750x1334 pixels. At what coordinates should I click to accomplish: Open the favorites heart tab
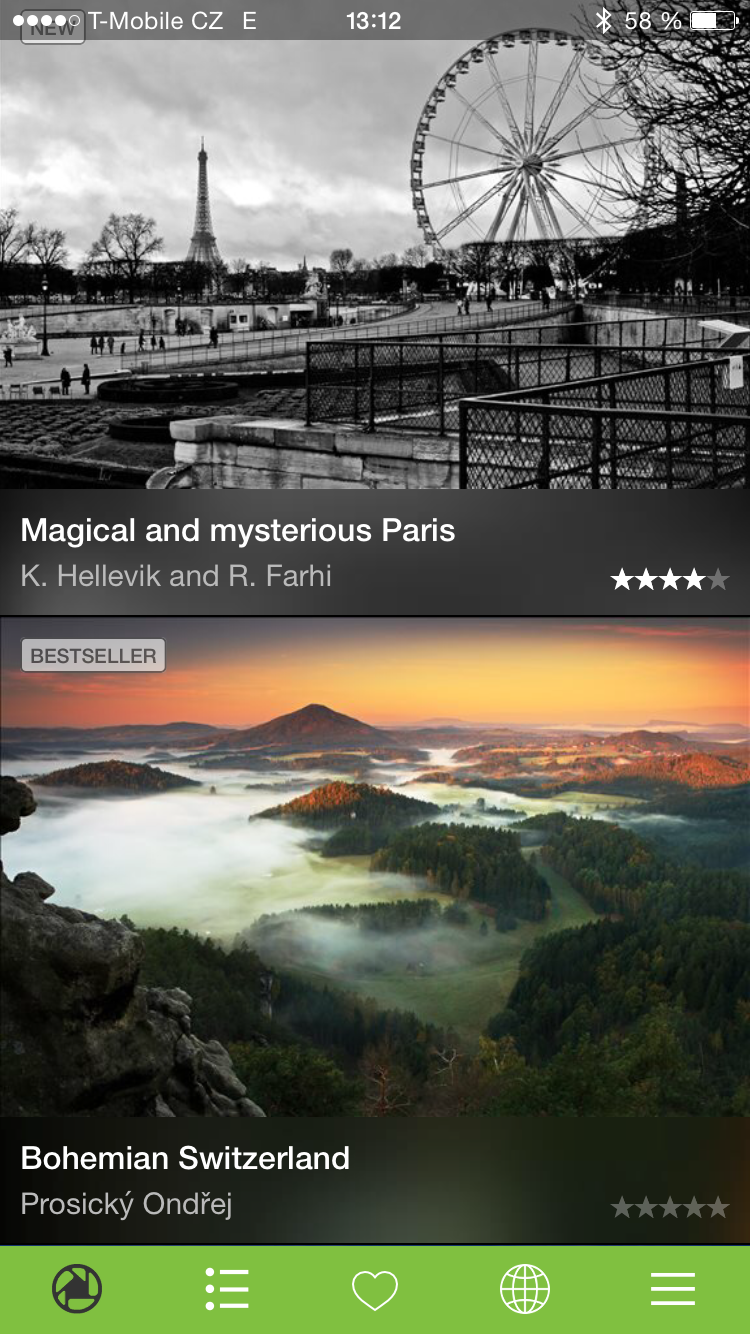(375, 1290)
